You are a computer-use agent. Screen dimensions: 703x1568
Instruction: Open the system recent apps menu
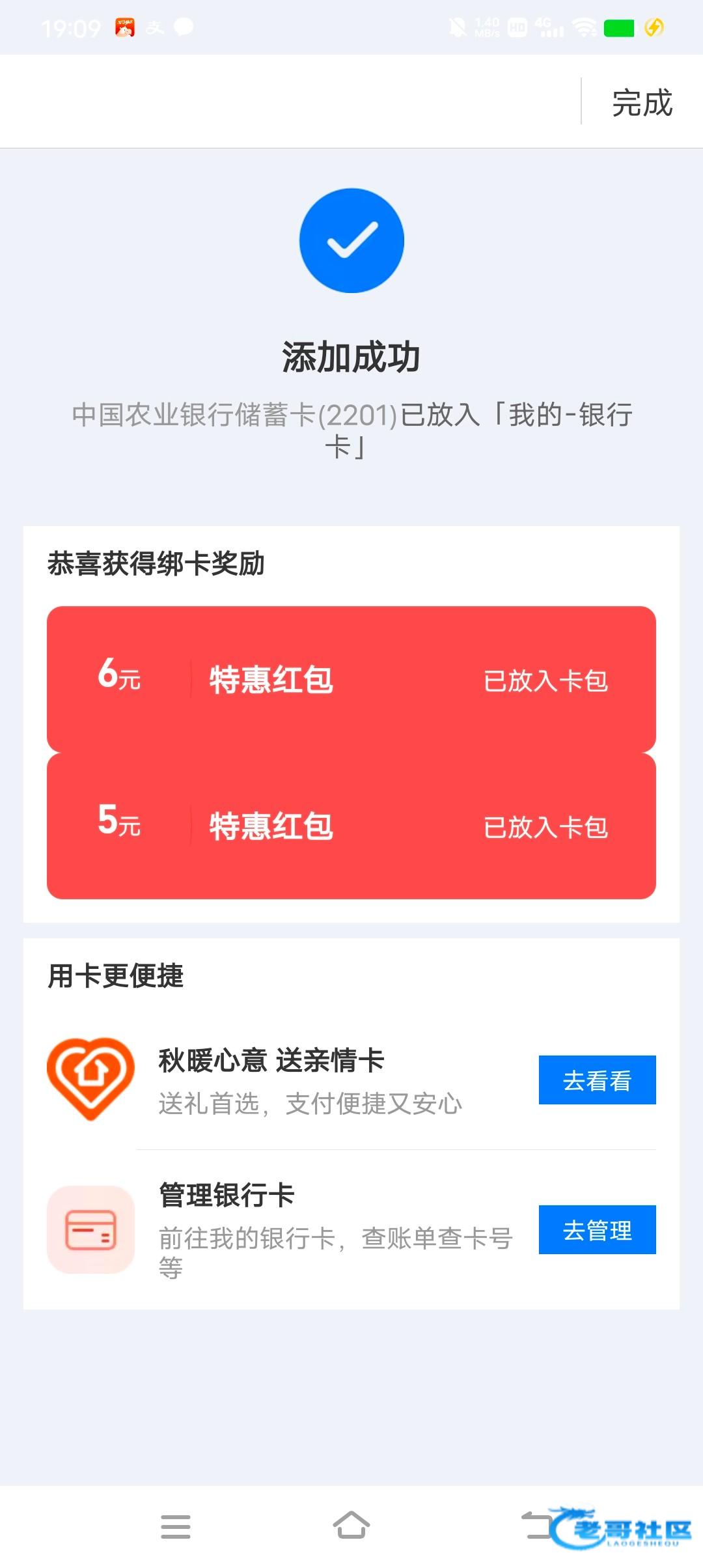pyautogui.click(x=176, y=1526)
